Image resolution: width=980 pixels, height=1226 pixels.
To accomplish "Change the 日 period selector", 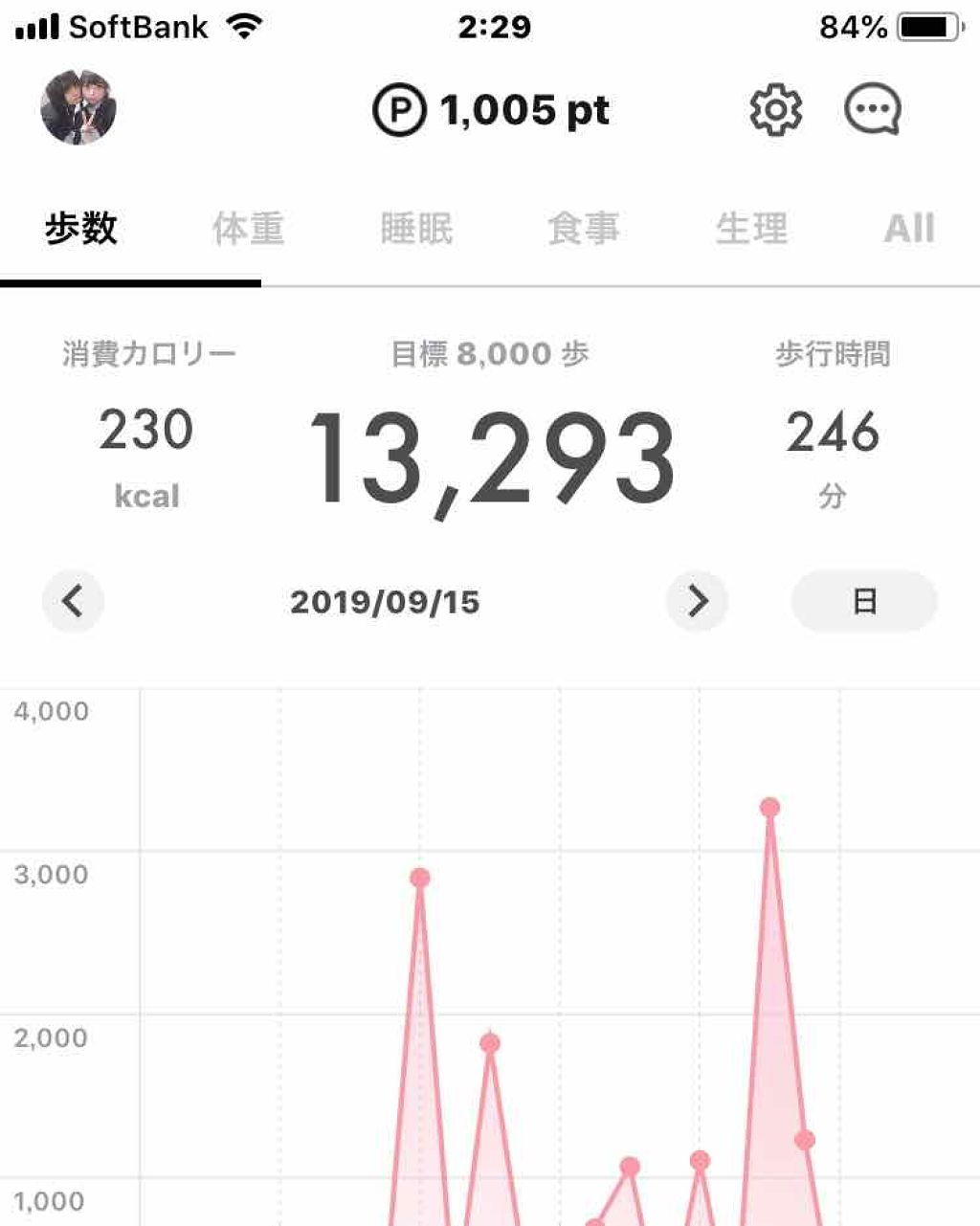I will click(863, 601).
